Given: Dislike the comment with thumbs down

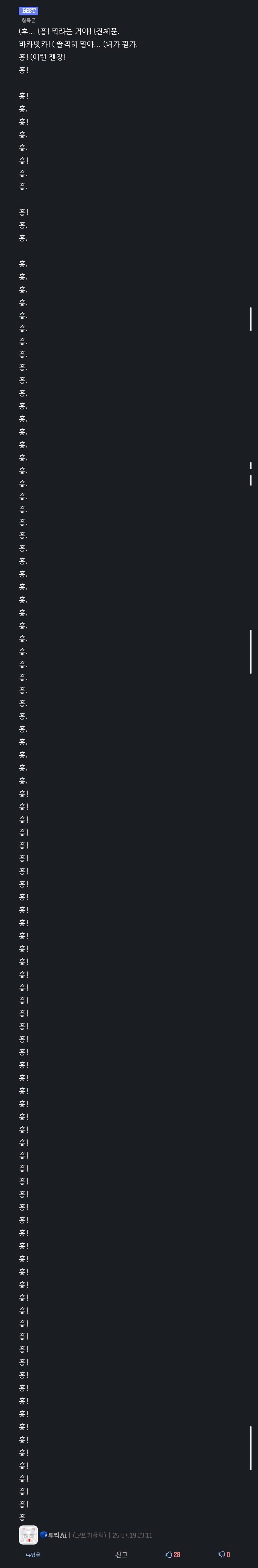Looking at the screenshot, I should (224, 1554).
